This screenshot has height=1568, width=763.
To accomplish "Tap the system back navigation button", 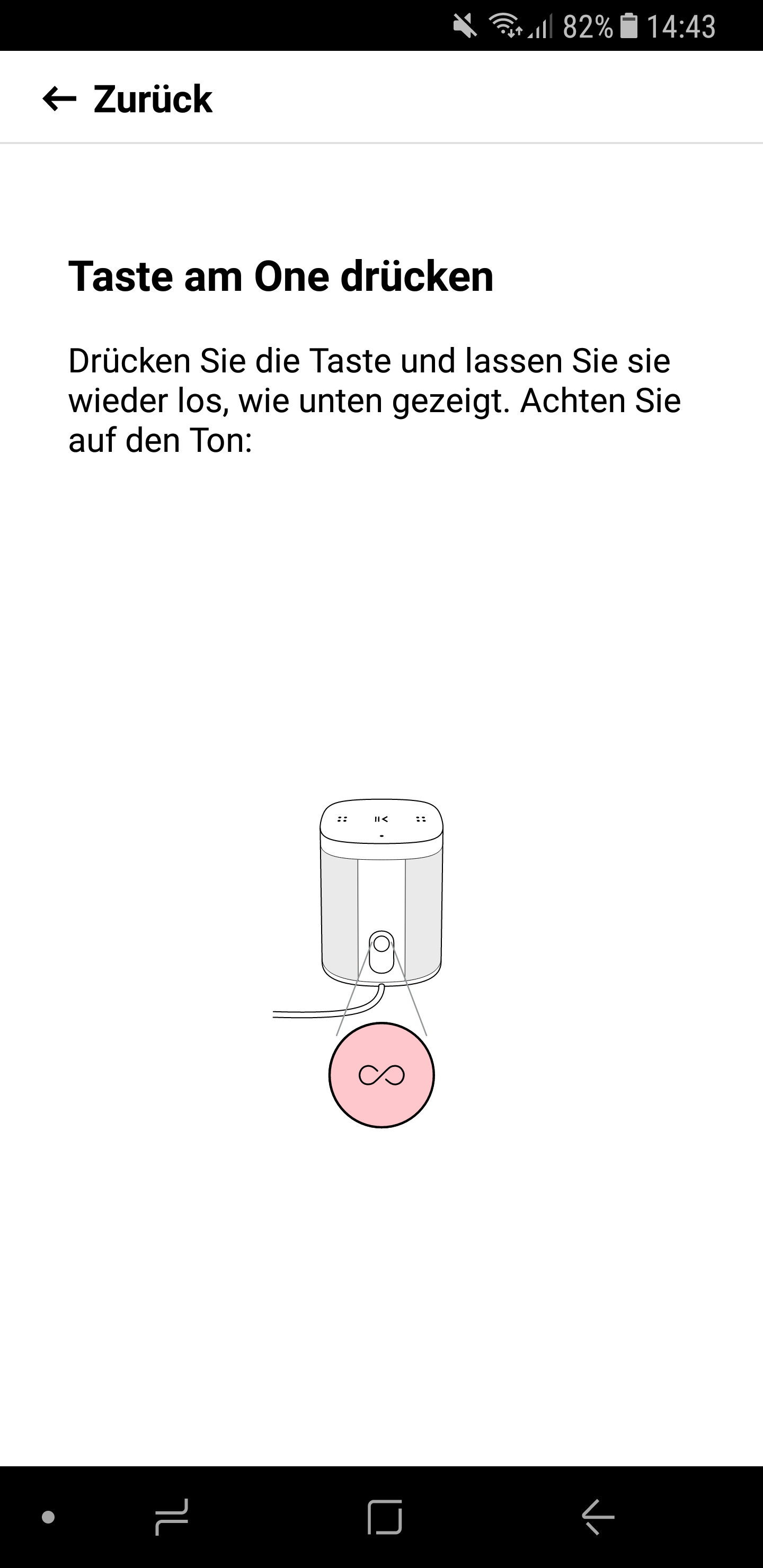I will pyautogui.click(x=597, y=1517).
